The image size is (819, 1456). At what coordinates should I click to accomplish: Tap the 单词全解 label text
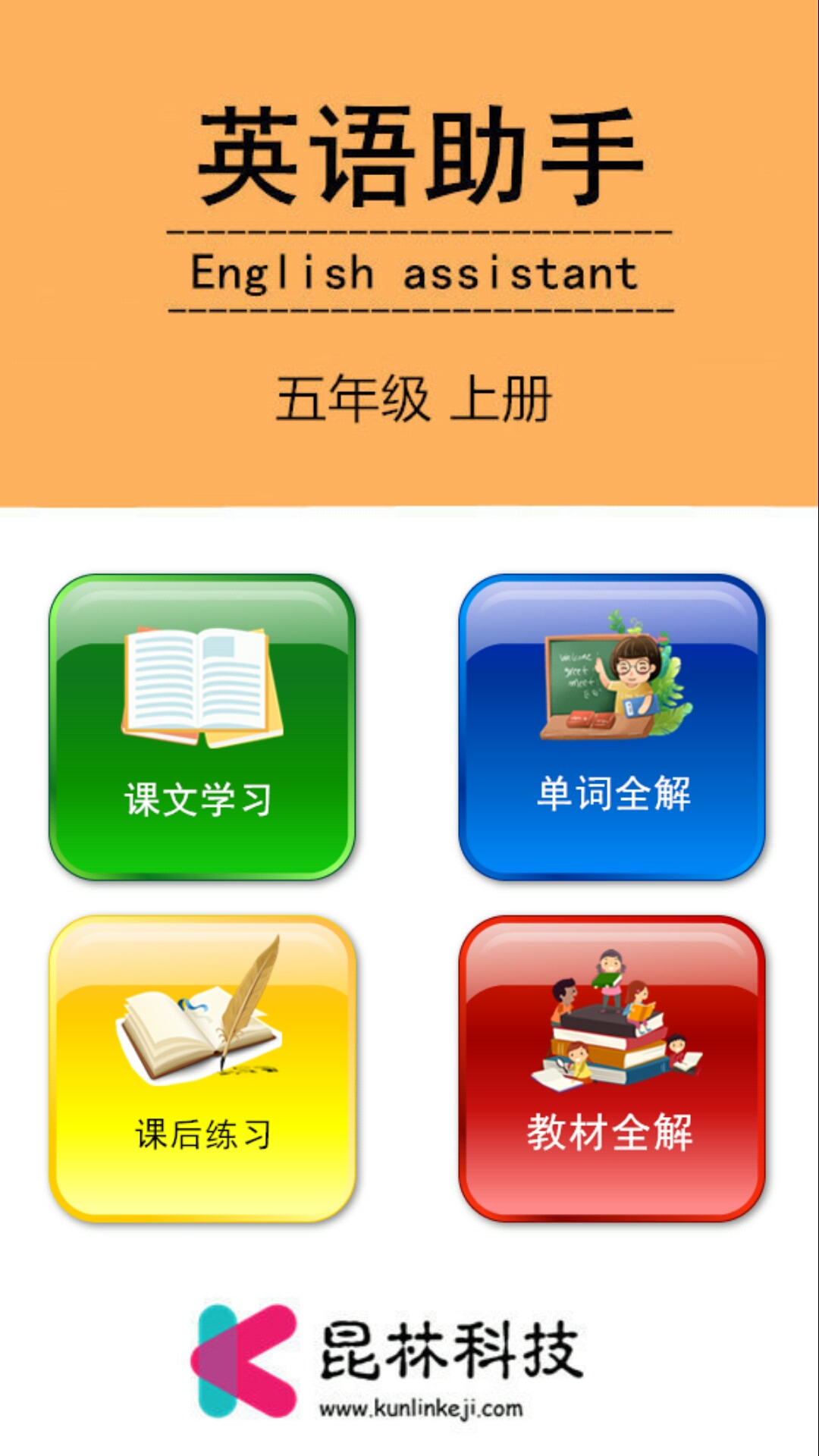point(614,793)
